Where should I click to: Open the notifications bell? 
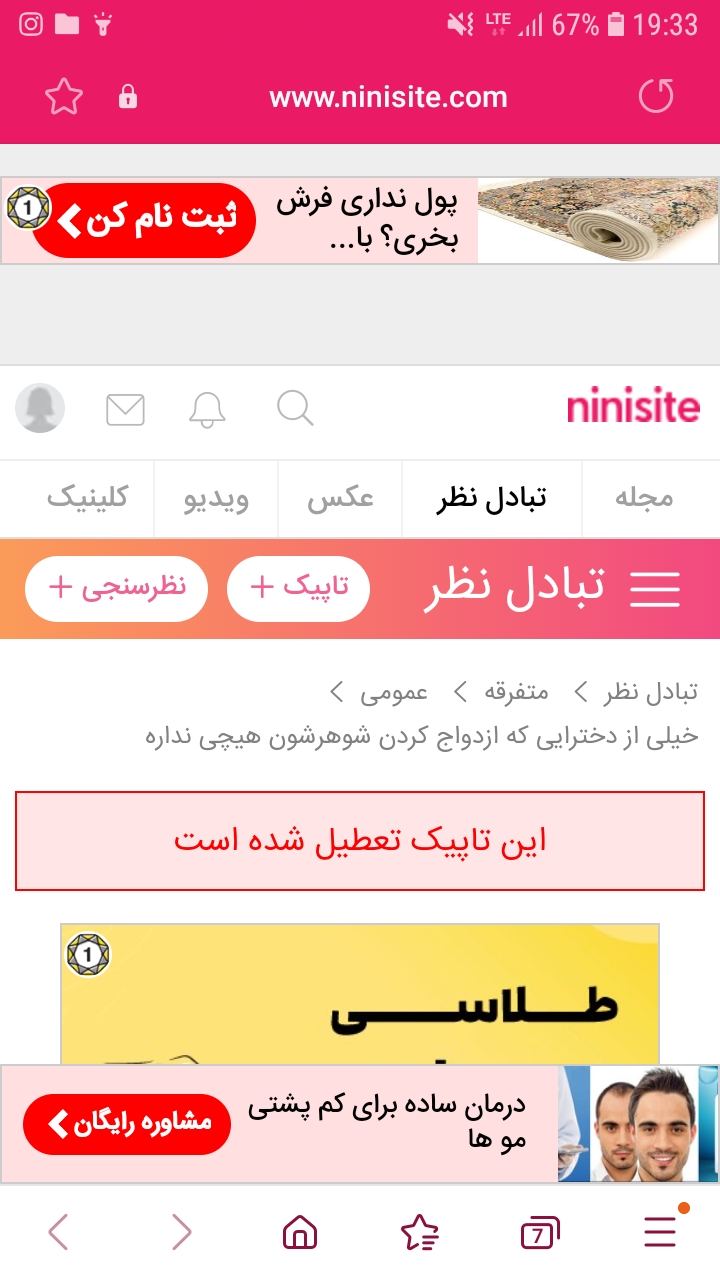pyautogui.click(x=208, y=409)
